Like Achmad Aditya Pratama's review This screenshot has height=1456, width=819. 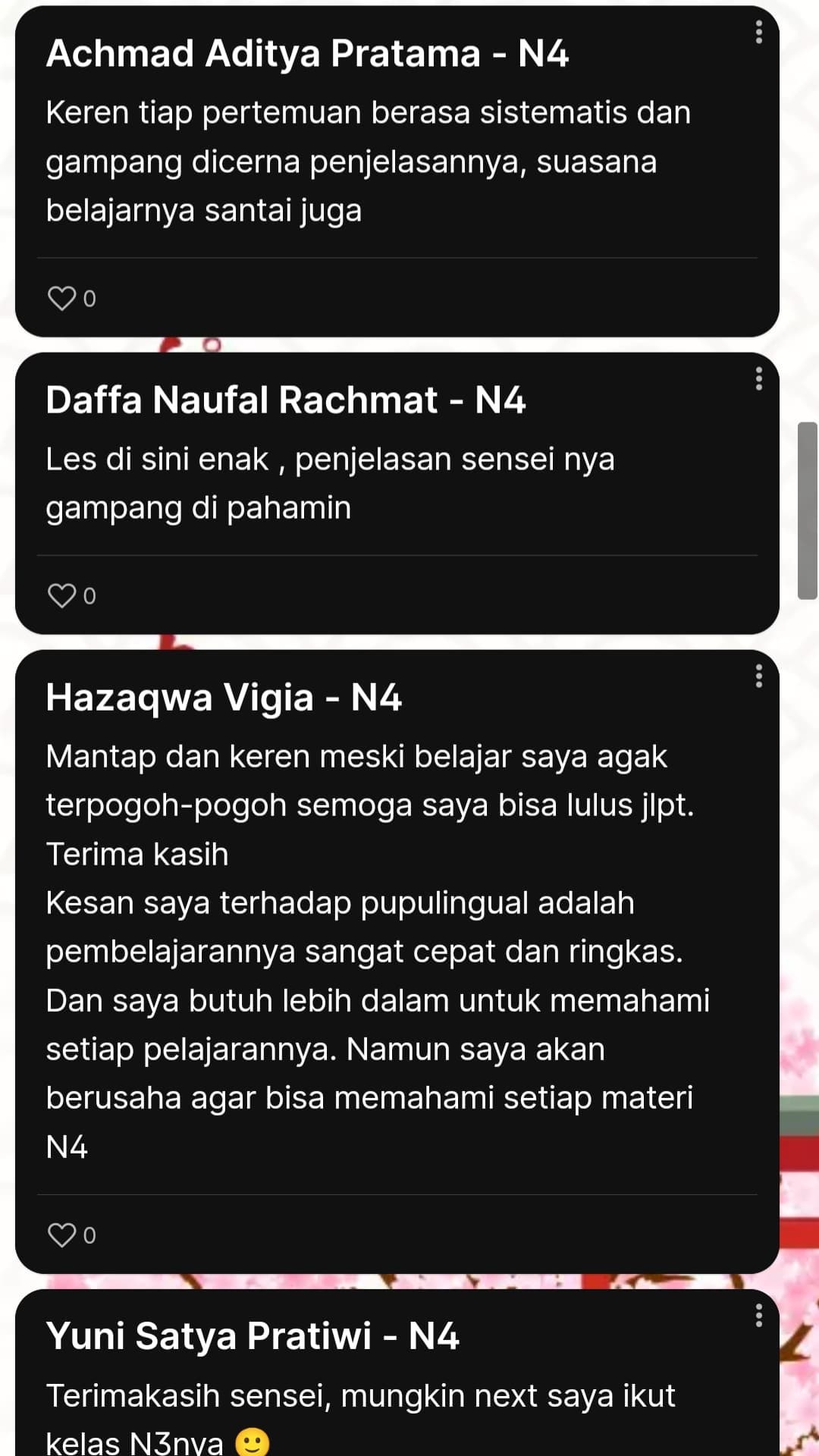[61, 298]
